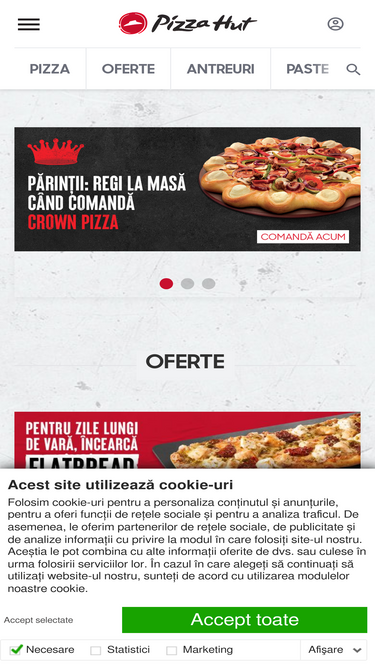Switch to the OFERTE category tab

click(128, 69)
